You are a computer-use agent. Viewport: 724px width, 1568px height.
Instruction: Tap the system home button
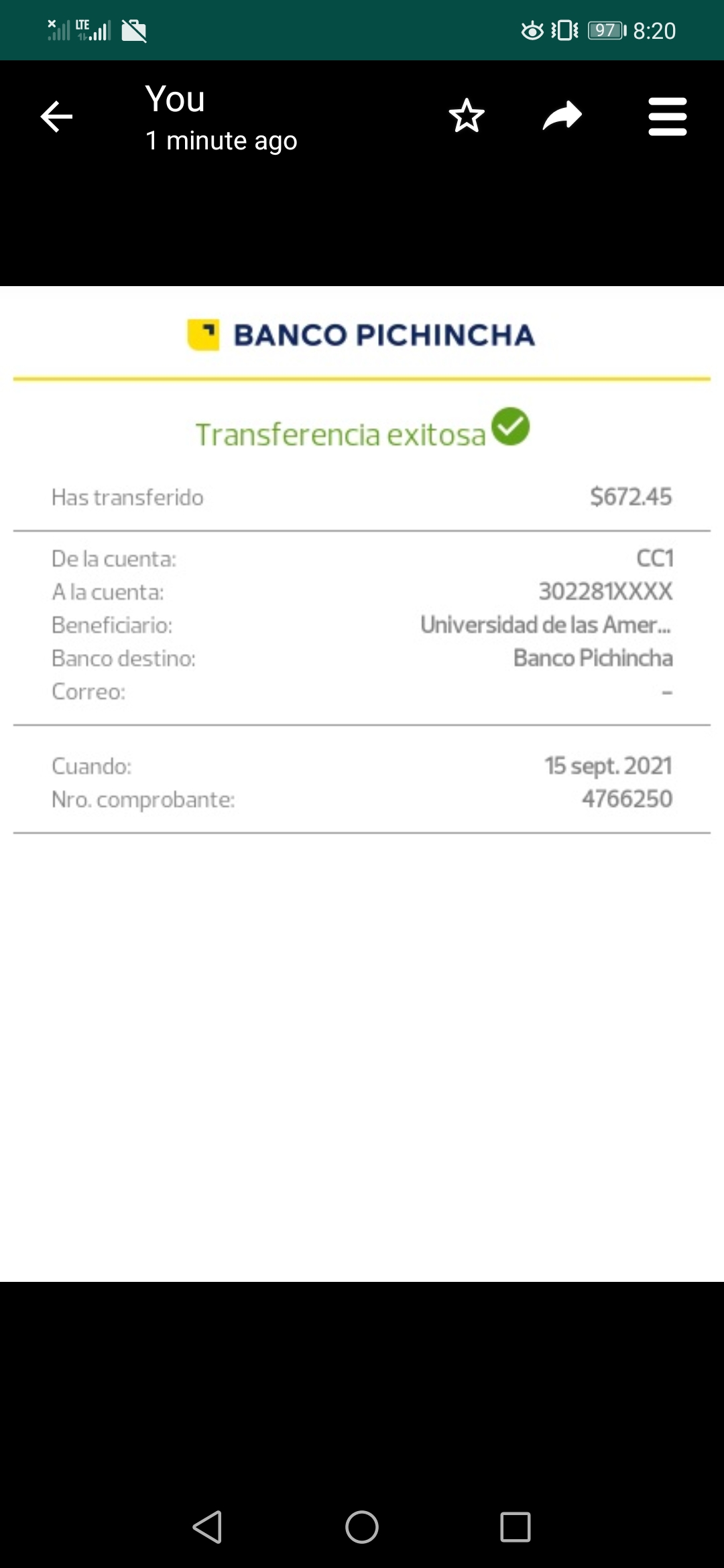coord(362,1527)
